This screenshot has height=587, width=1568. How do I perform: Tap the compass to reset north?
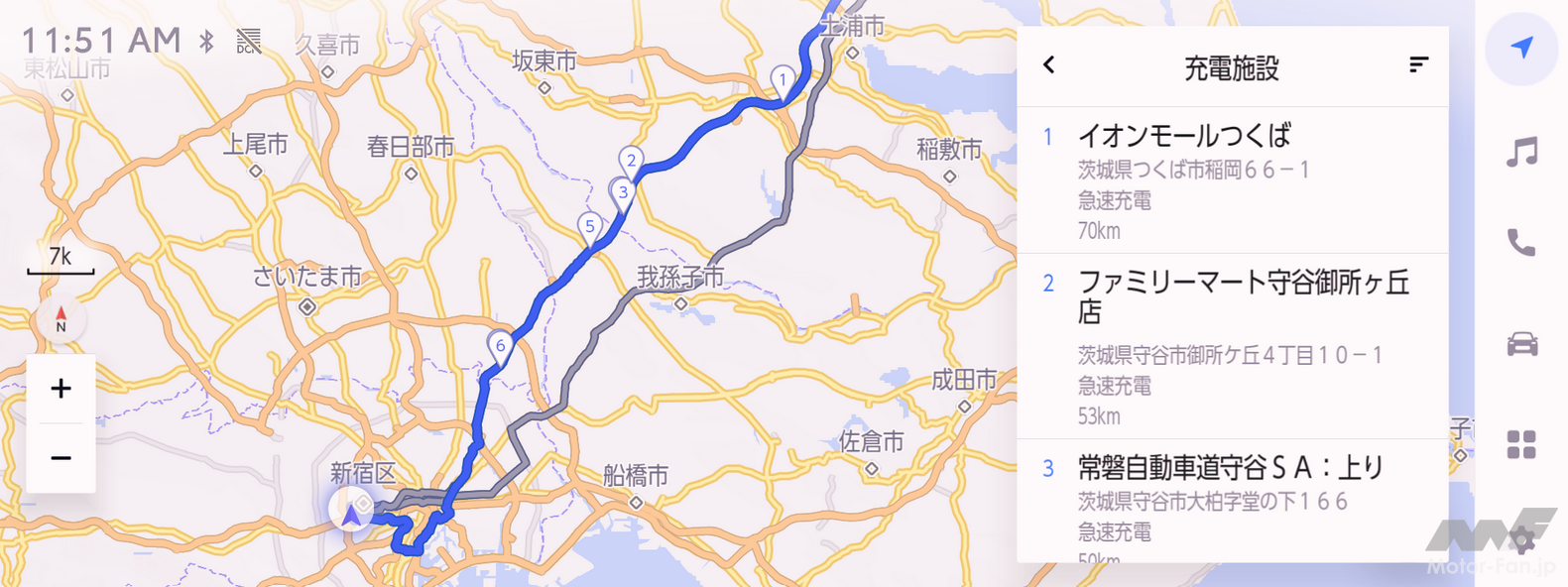61,319
